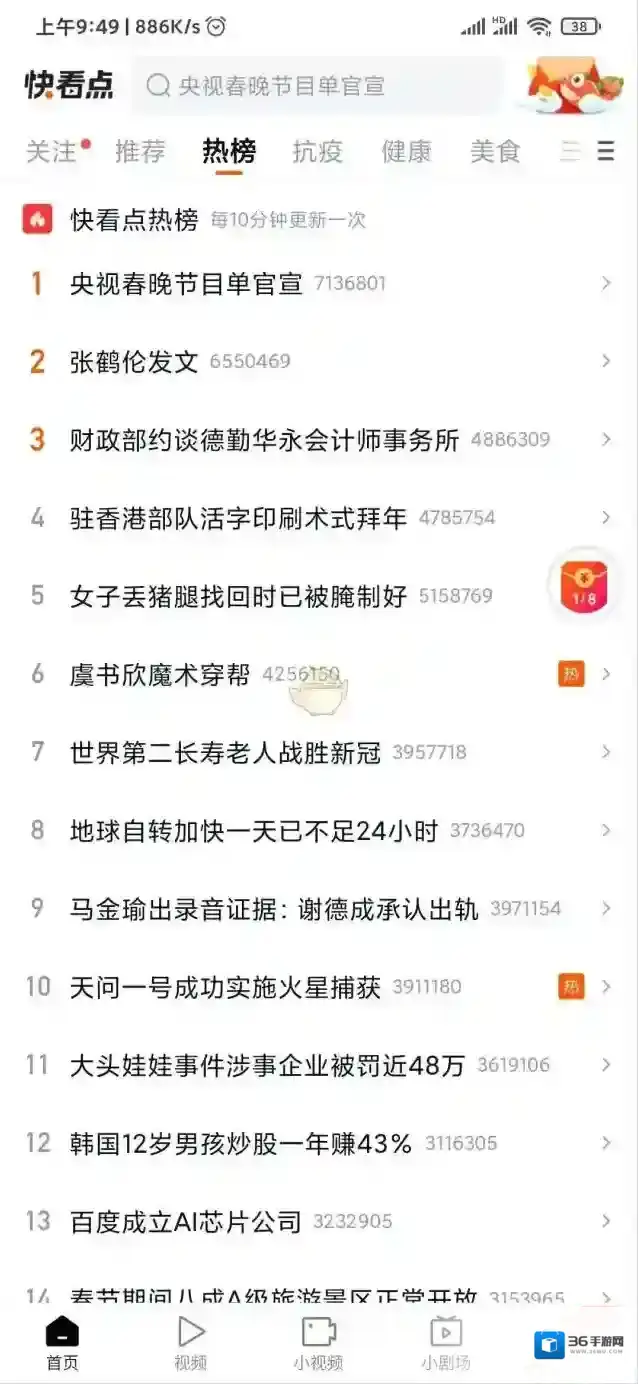The height and width of the screenshot is (1384, 638).
Task: Open hot topic 央视春晚节目单官宣
Action: coord(186,283)
